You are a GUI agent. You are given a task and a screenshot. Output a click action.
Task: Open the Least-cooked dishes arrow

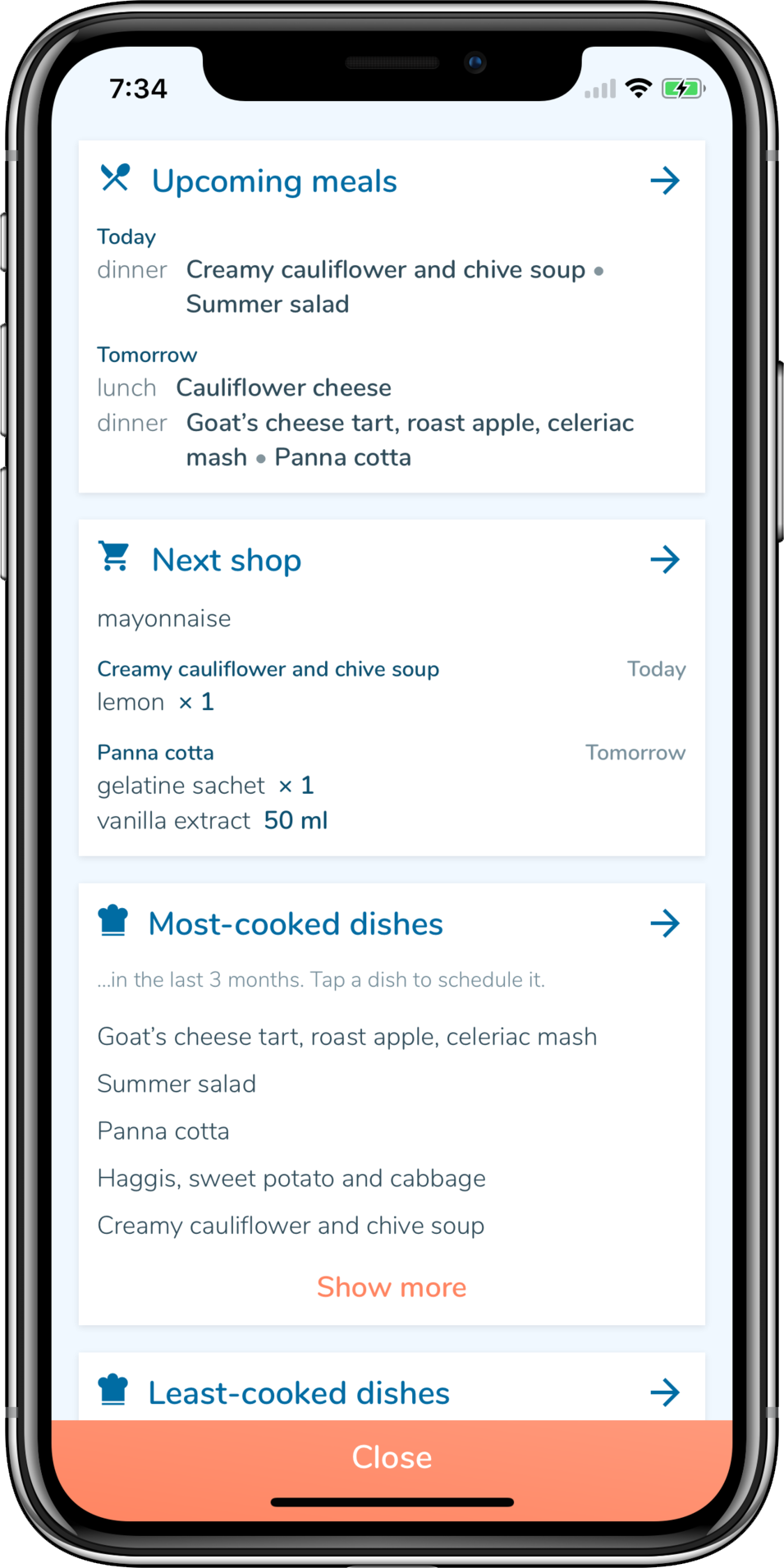665,1392
